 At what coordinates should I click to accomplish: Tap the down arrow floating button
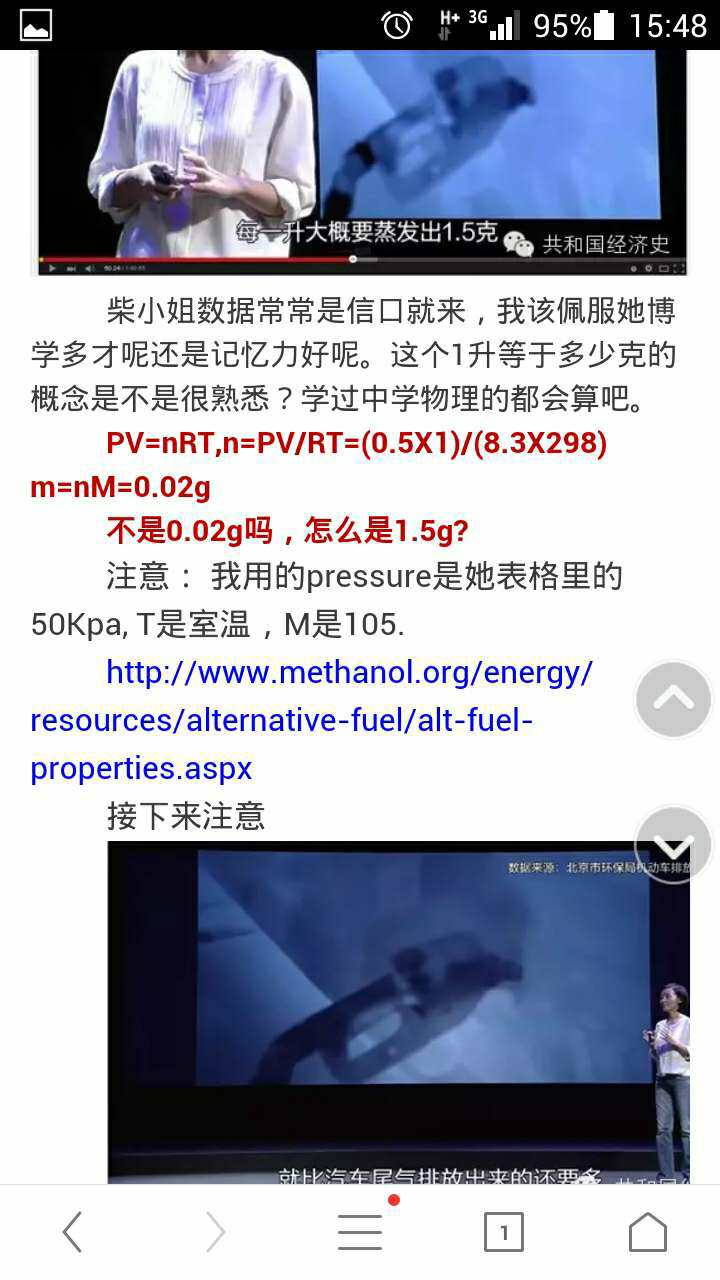[x=673, y=845]
